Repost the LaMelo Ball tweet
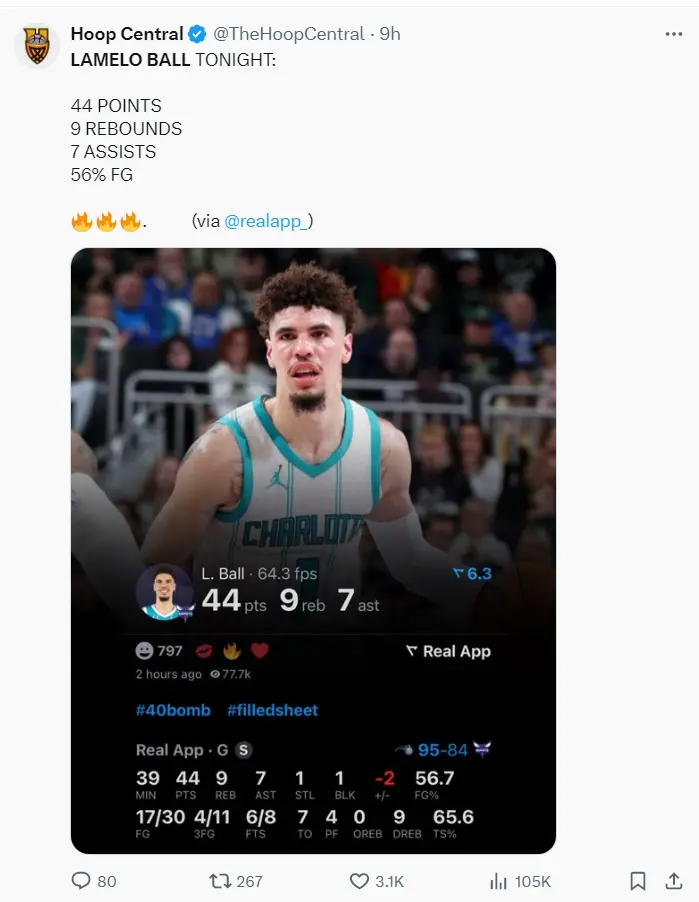 [x=218, y=881]
